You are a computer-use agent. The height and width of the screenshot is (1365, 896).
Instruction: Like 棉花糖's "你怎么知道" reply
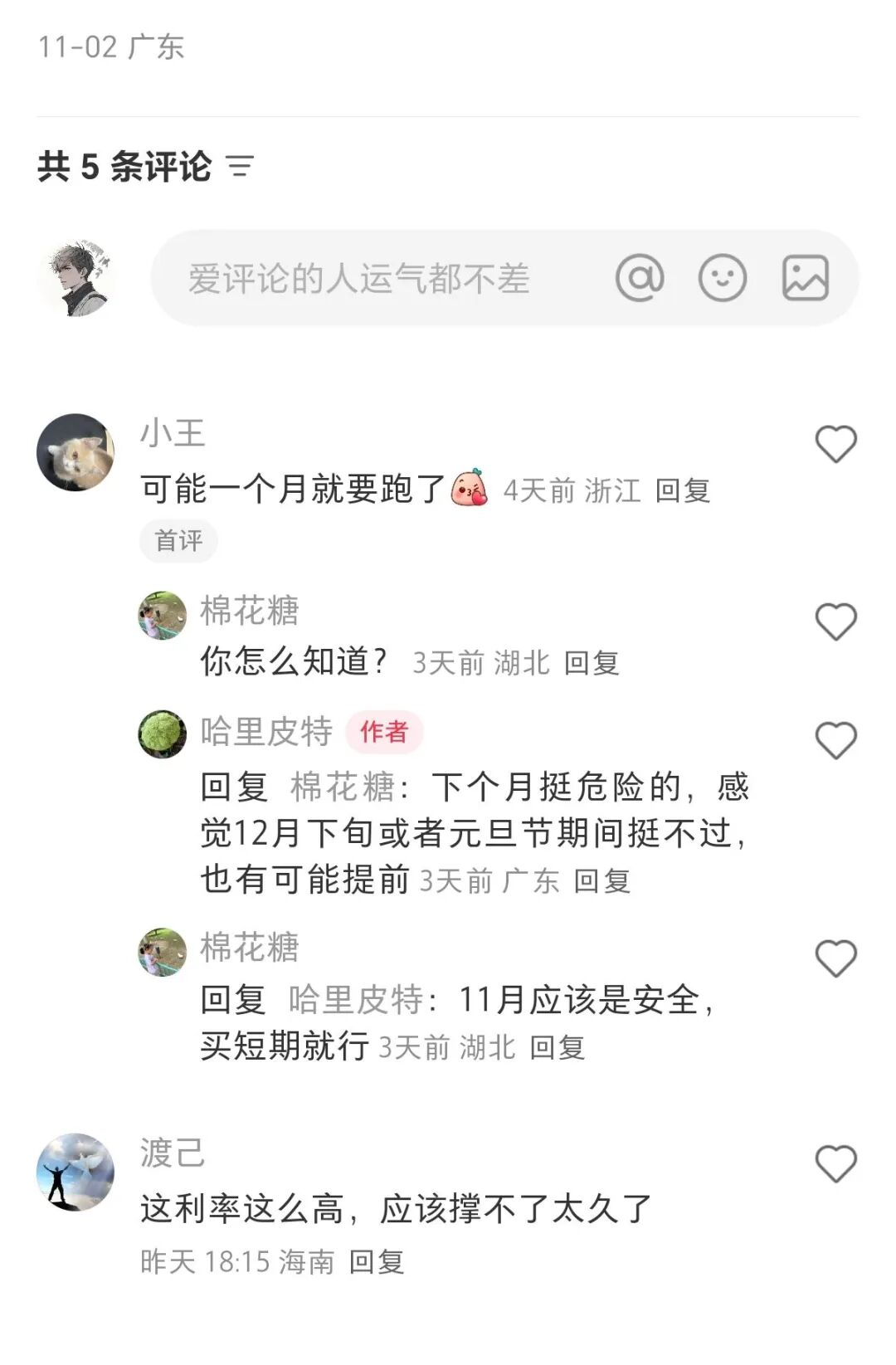pos(835,622)
